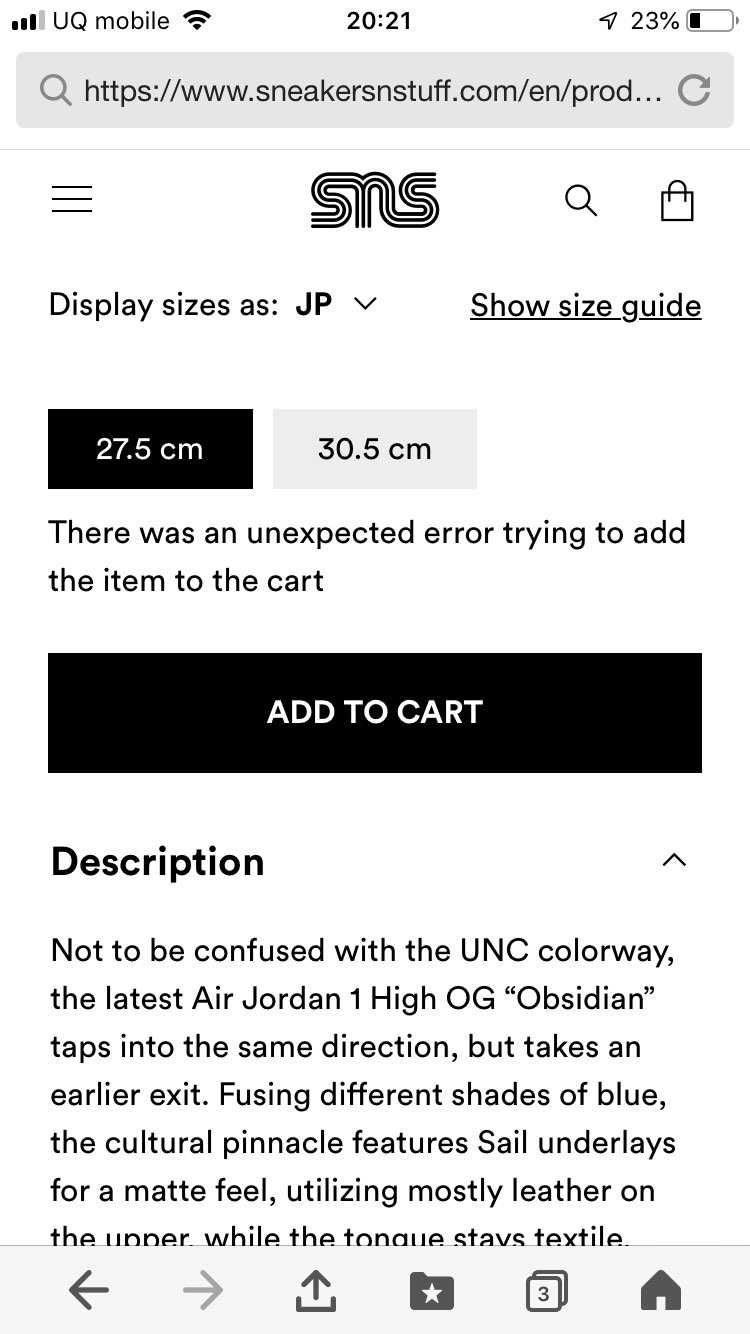
Task: Collapse the Description section
Action: (x=675, y=860)
